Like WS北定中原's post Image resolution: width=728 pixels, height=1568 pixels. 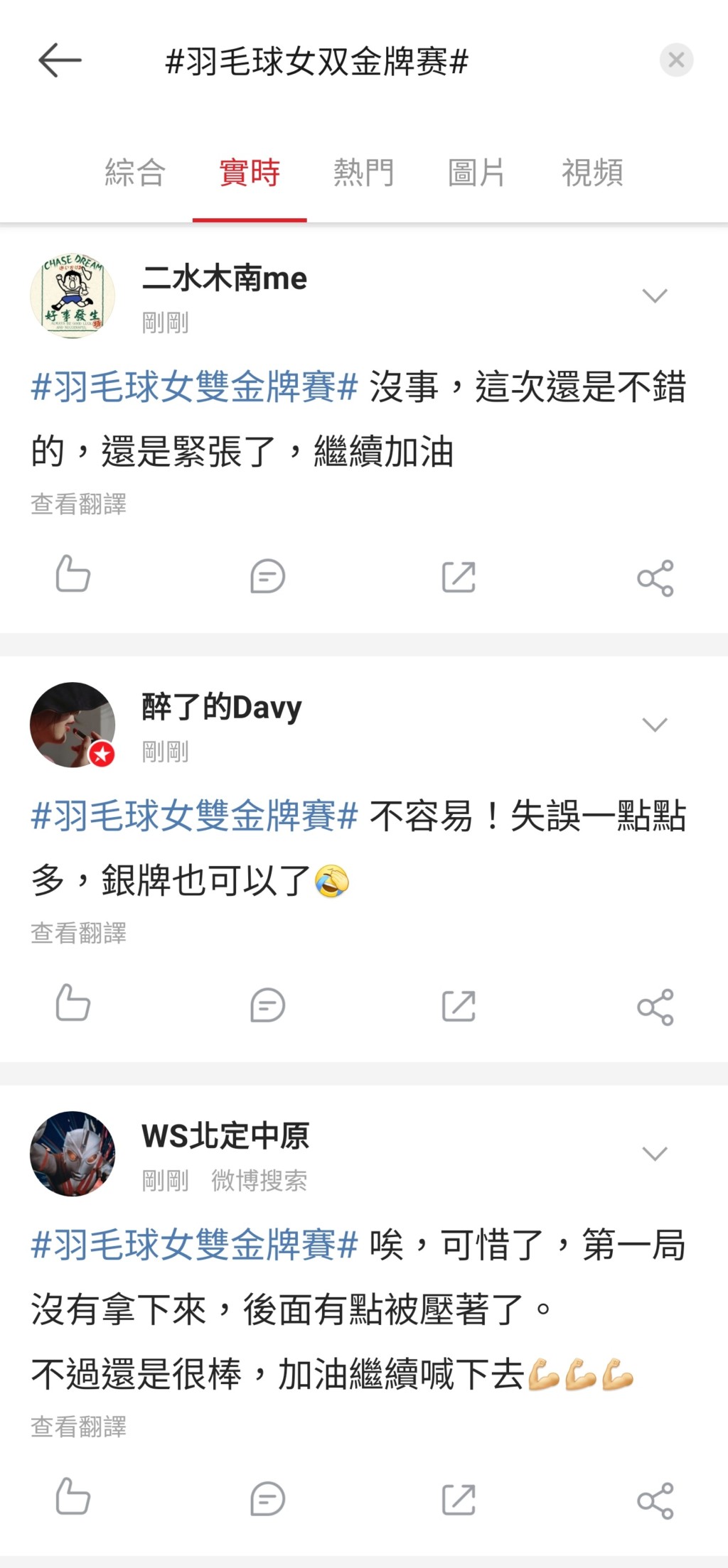(x=73, y=1496)
